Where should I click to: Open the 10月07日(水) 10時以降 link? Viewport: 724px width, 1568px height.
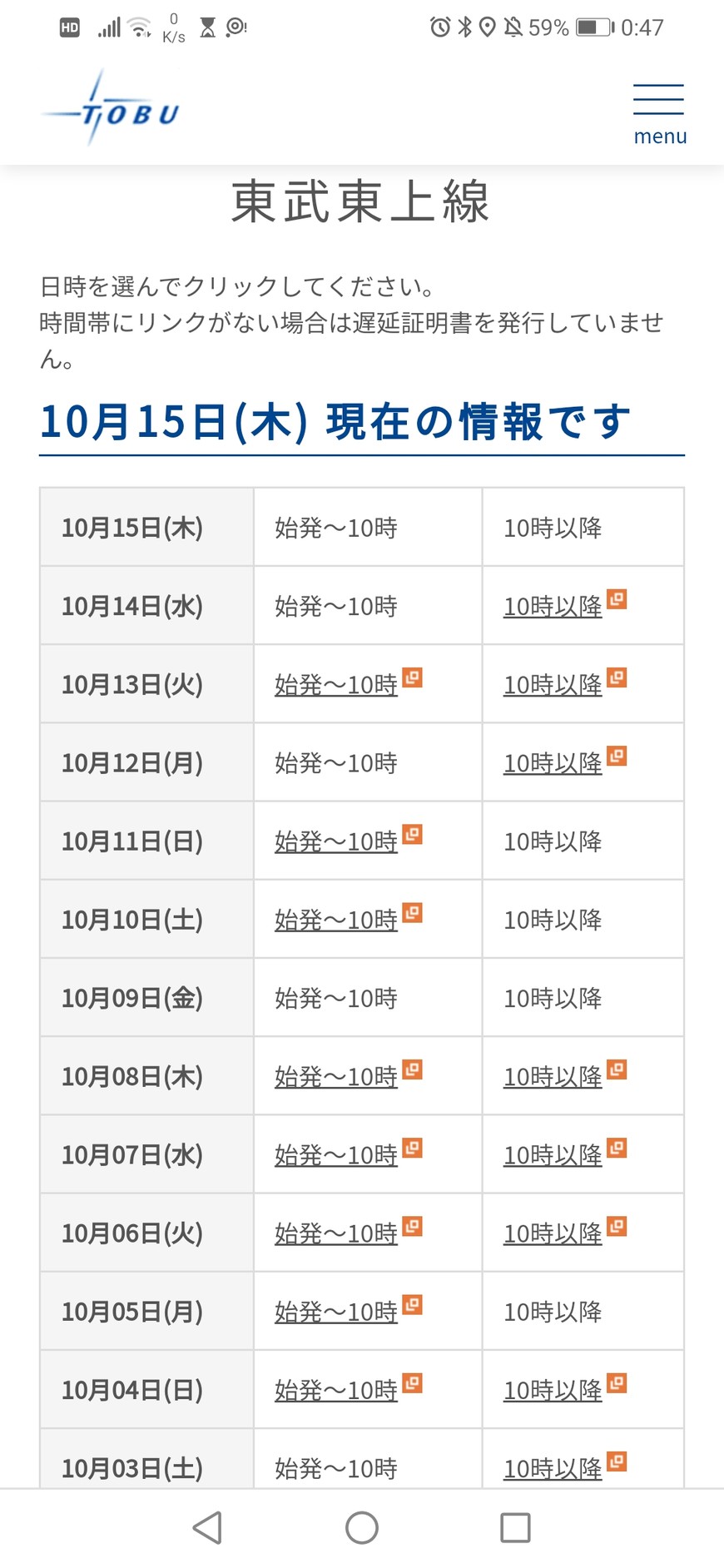click(553, 1154)
